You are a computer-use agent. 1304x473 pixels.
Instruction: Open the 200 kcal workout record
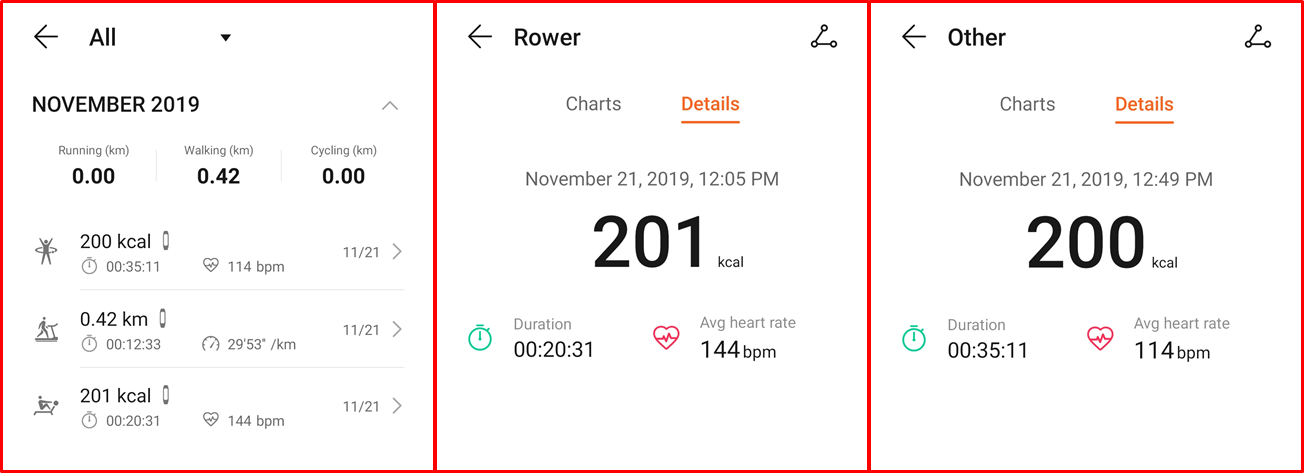pos(218,252)
